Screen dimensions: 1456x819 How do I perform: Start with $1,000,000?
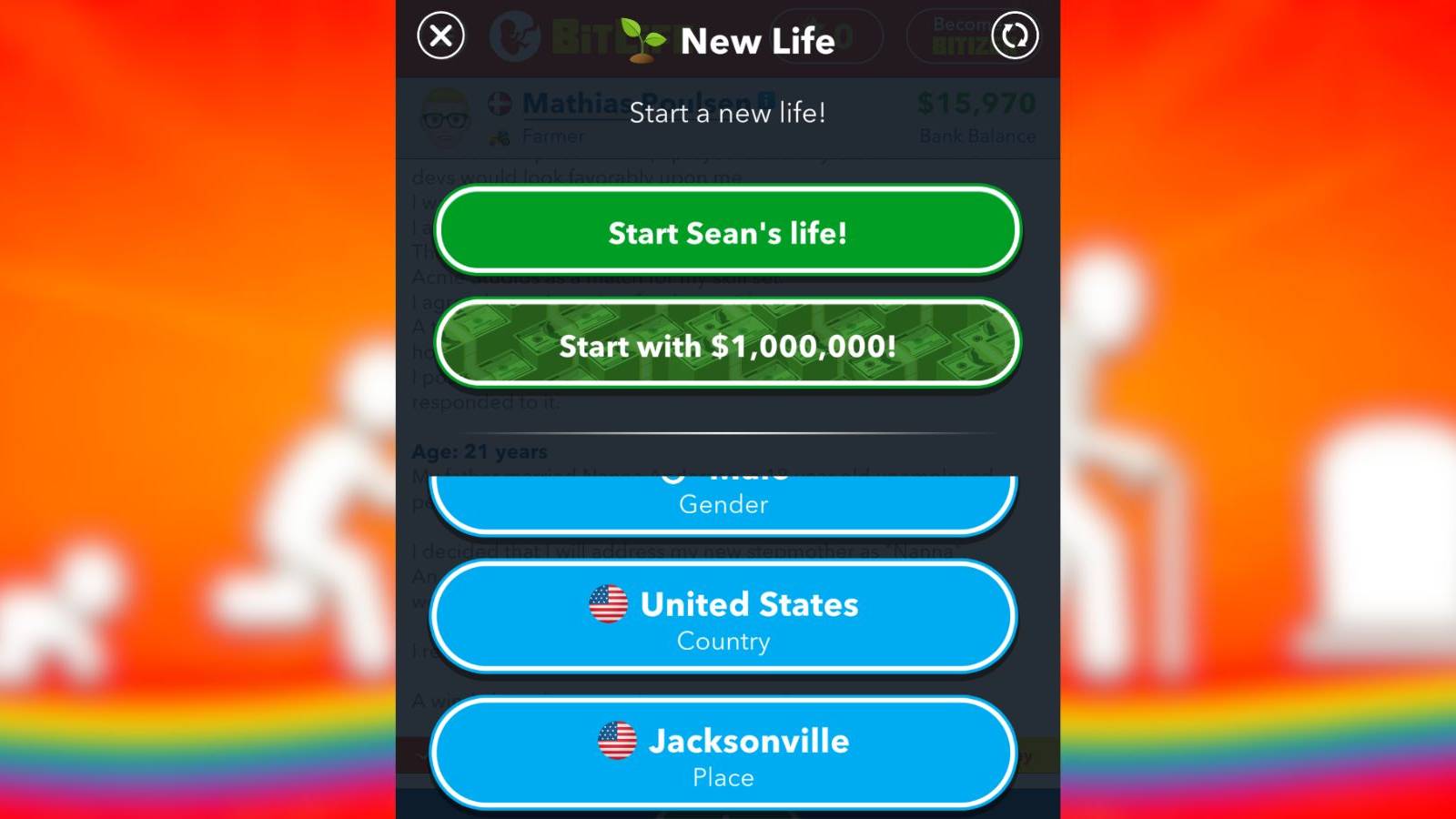pos(727,346)
